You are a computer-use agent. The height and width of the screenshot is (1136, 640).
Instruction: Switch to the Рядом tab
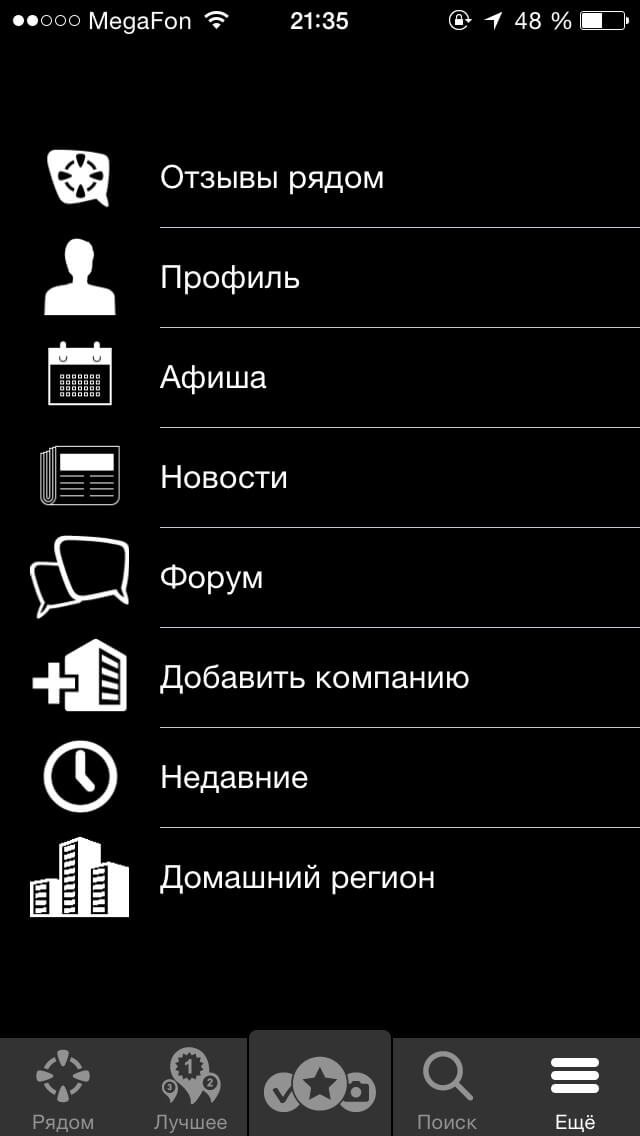(63, 1090)
